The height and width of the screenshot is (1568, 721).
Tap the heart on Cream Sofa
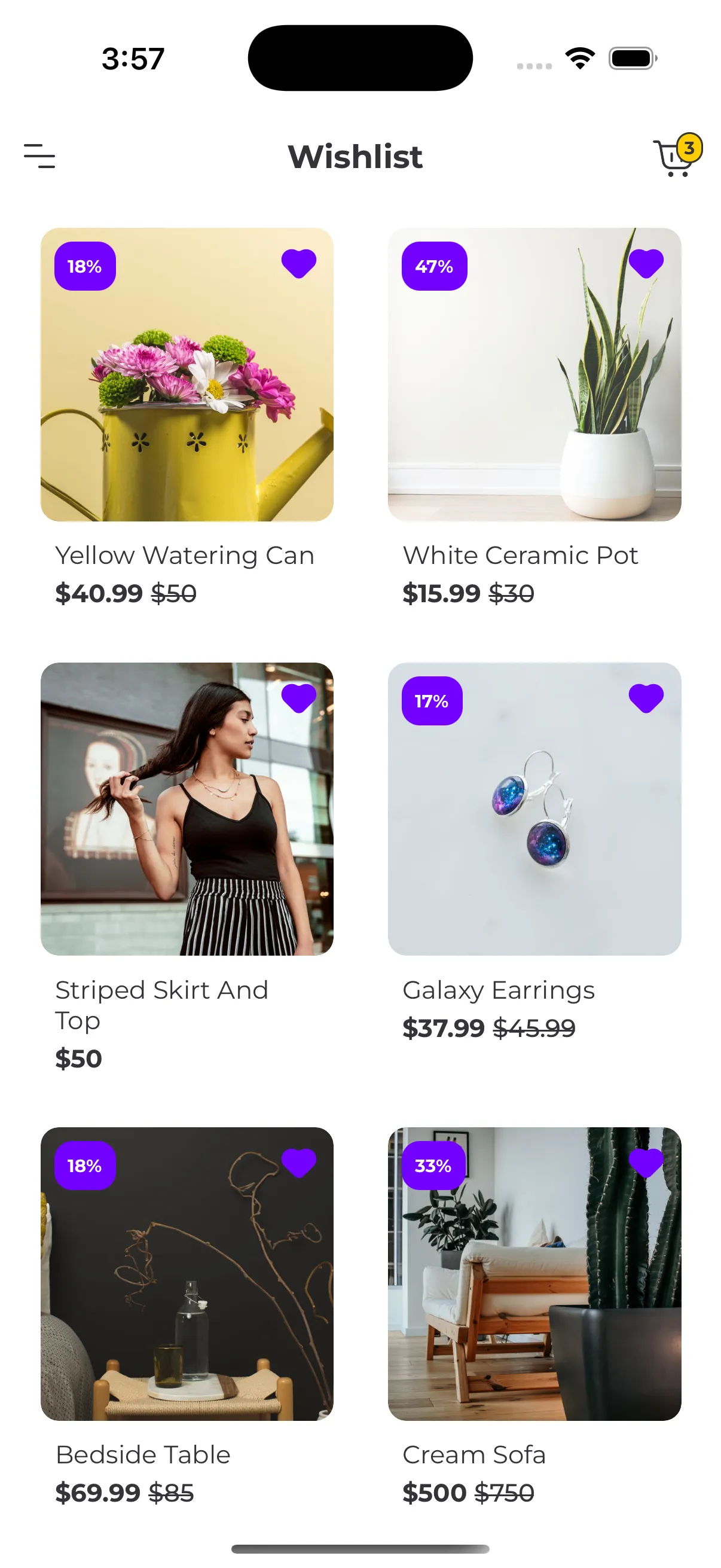(x=646, y=1163)
